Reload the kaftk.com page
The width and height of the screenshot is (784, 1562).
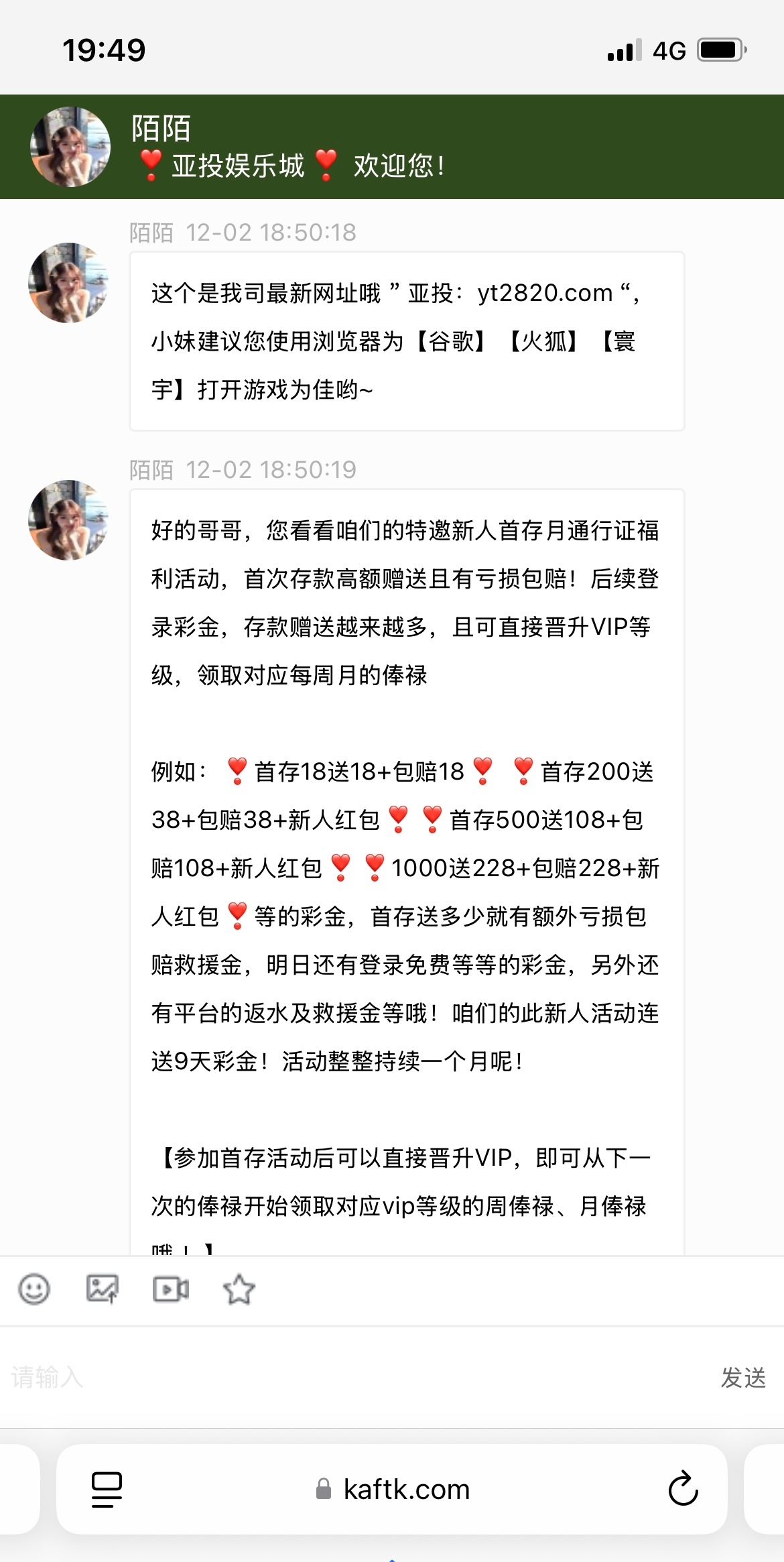pos(683,1489)
